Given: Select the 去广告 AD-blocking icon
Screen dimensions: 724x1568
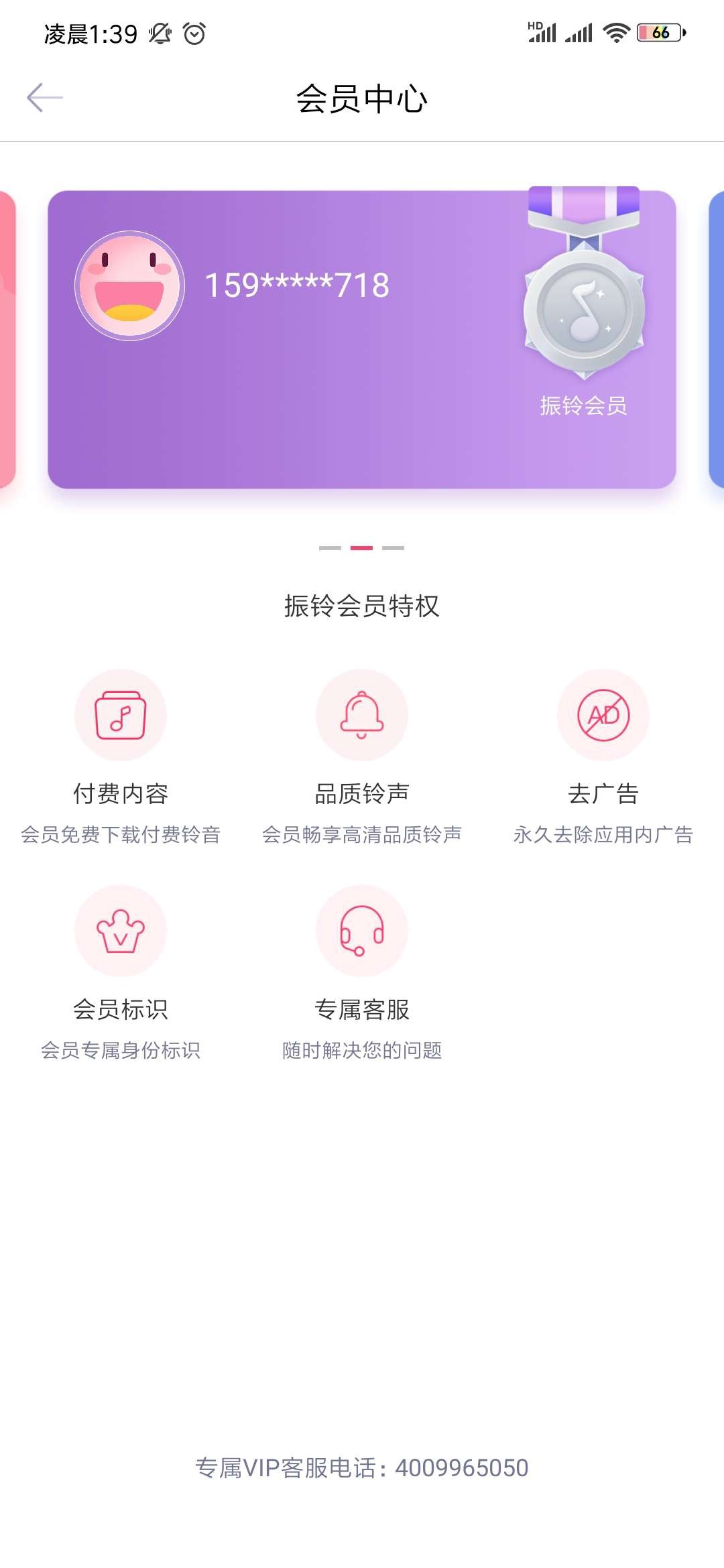Looking at the screenshot, I should 603,714.
